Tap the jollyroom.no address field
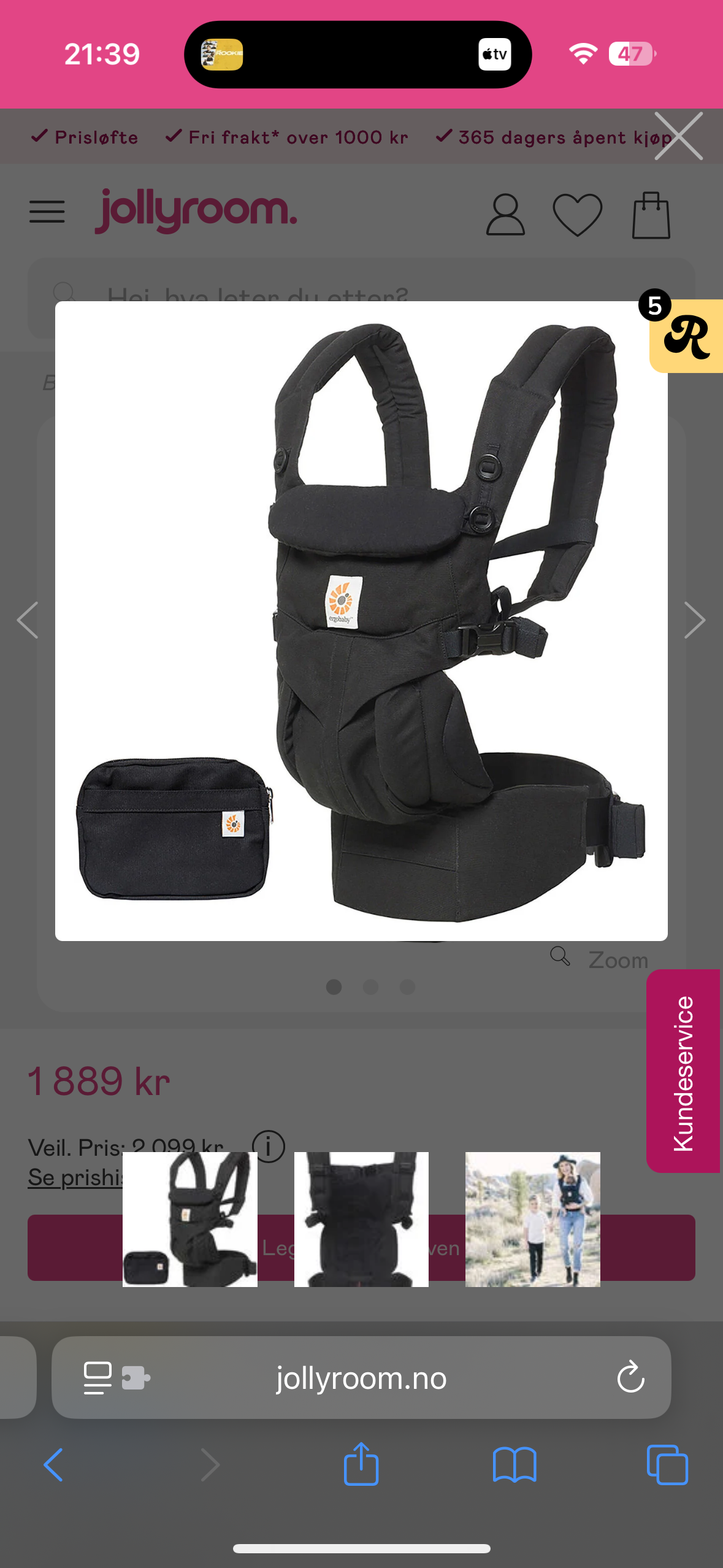This screenshot has width=723, height=1568. [x=361, y=1378]
